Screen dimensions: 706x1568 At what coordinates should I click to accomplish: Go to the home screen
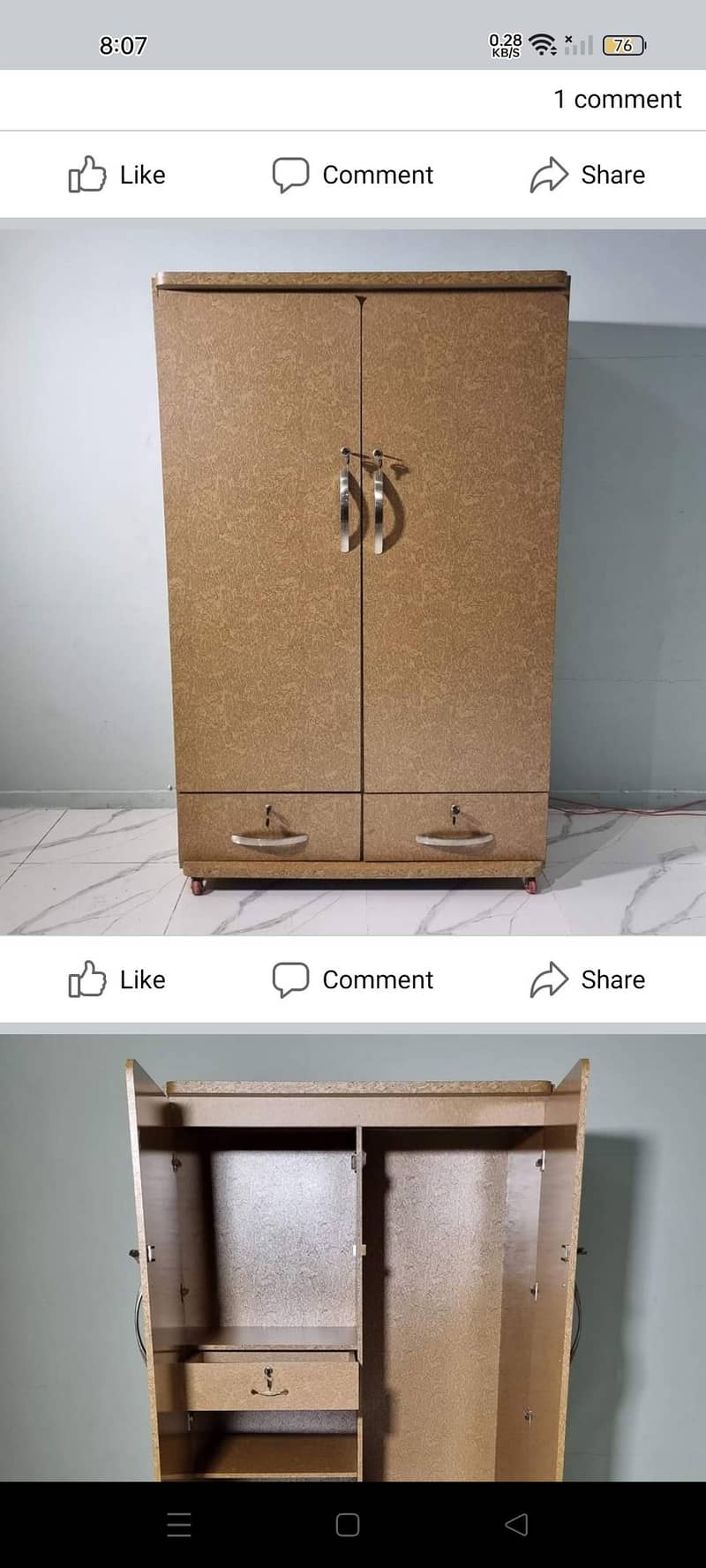point(348,1525)
